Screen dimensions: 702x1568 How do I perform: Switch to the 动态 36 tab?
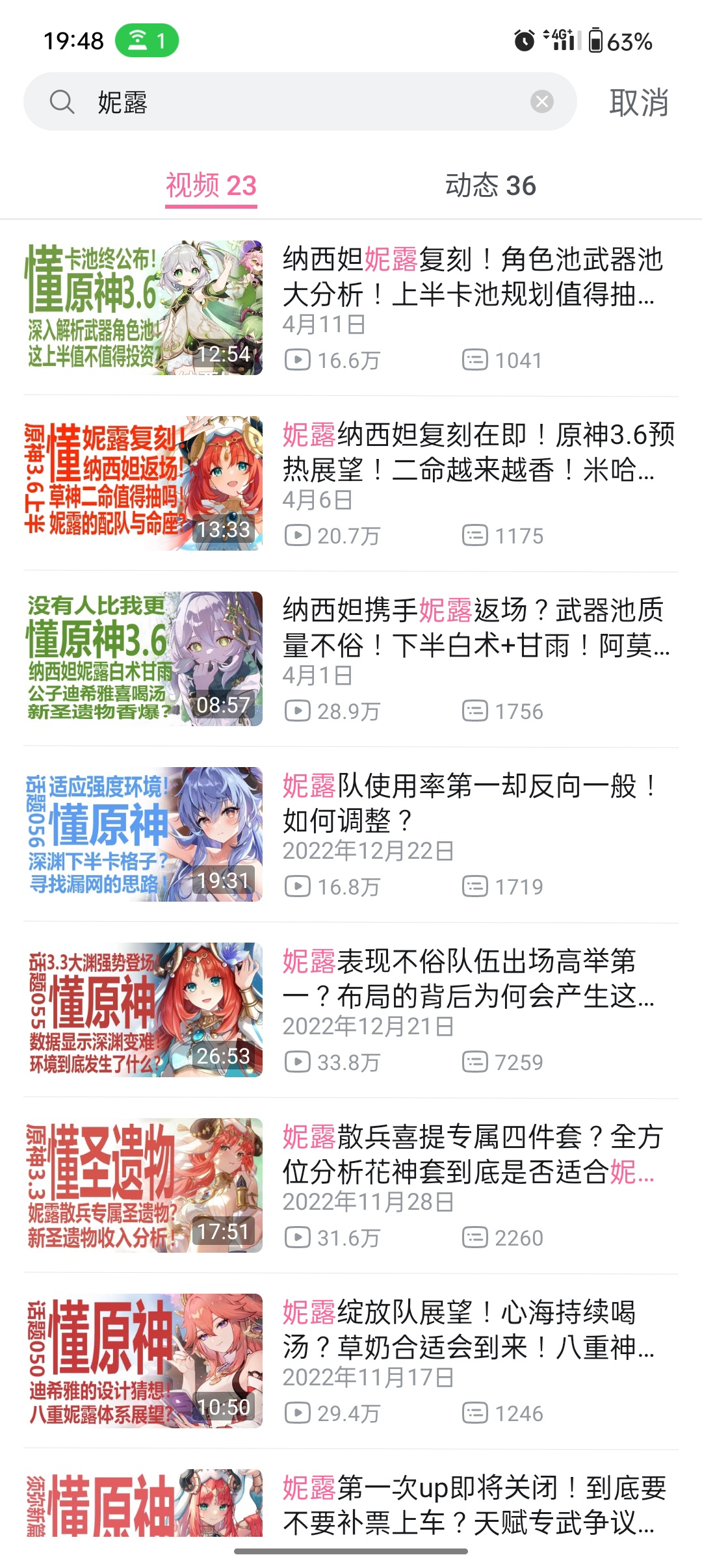click(x=490, y=186)
